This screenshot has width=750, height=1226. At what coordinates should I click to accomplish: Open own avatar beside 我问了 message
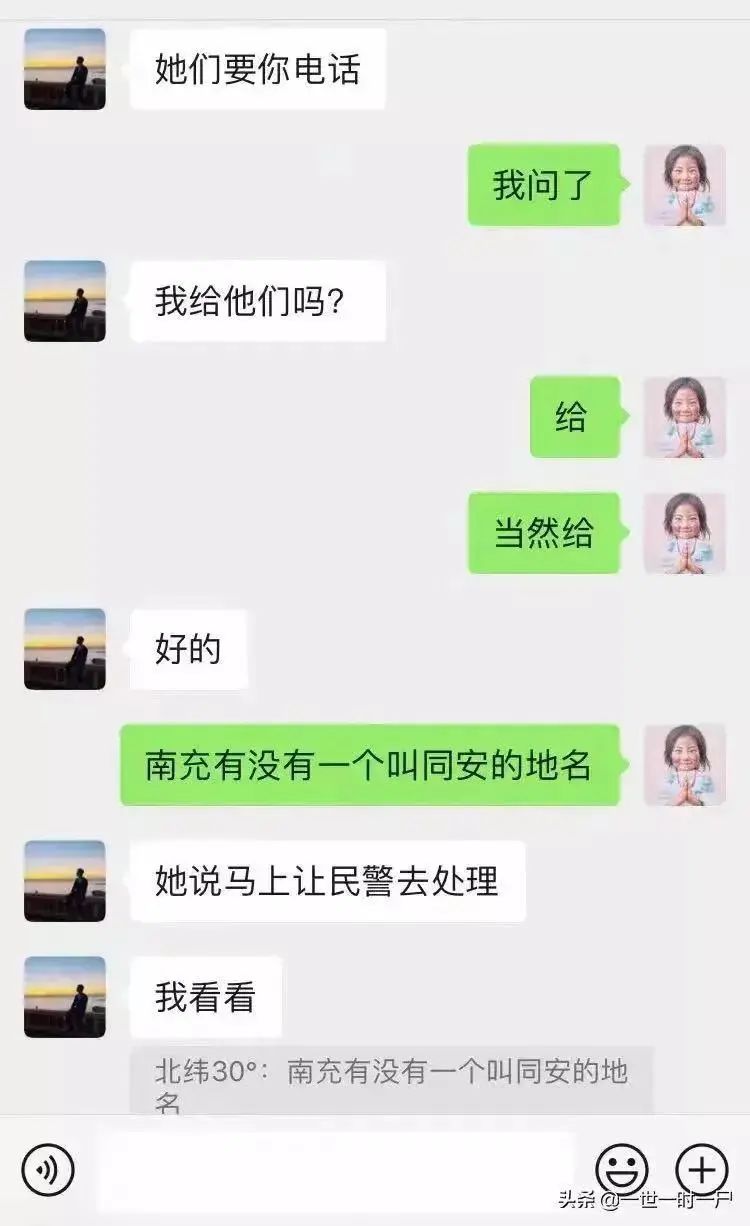(x=684, y=185)
